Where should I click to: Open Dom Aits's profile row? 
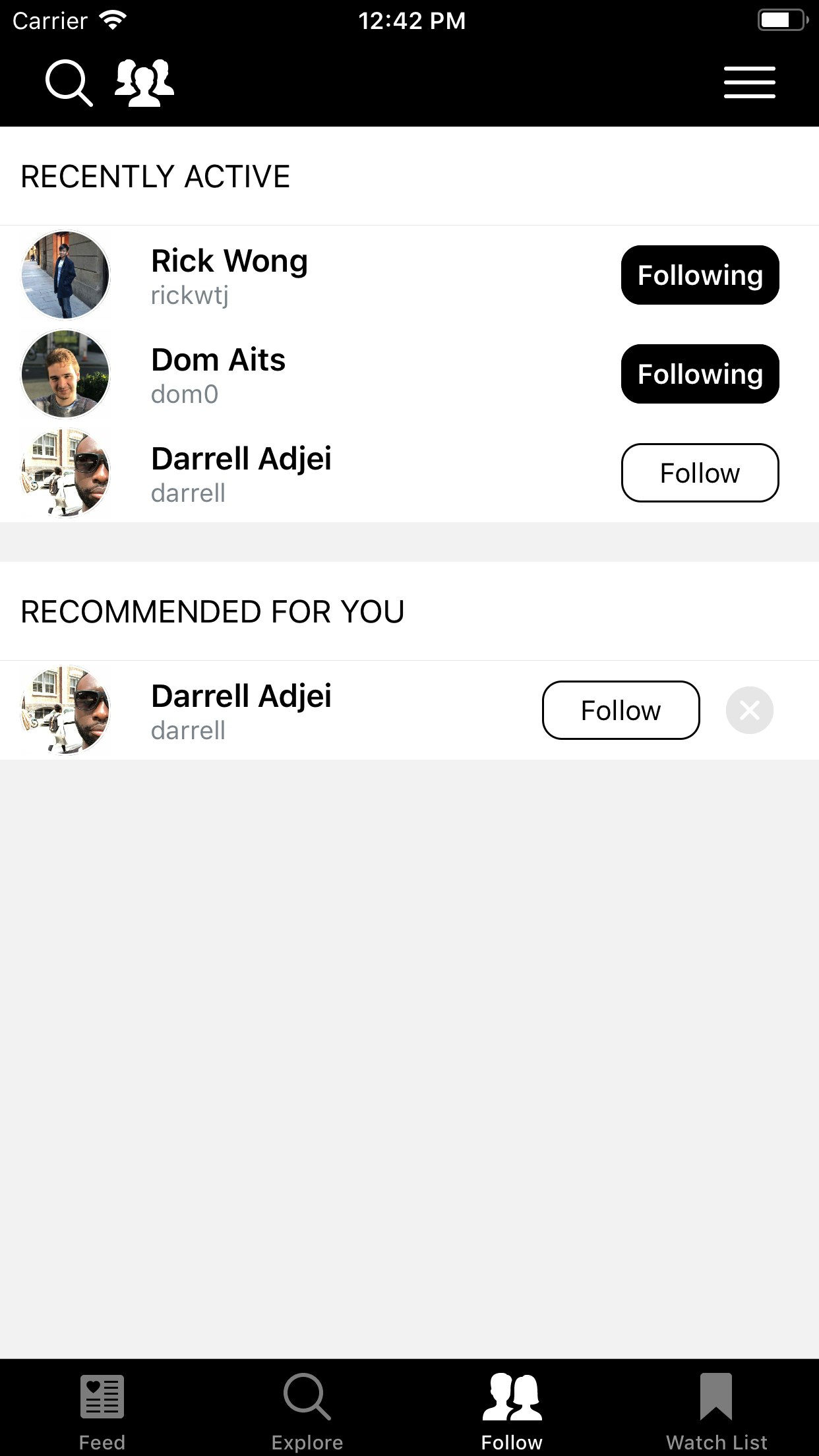(x=218, y=374)
